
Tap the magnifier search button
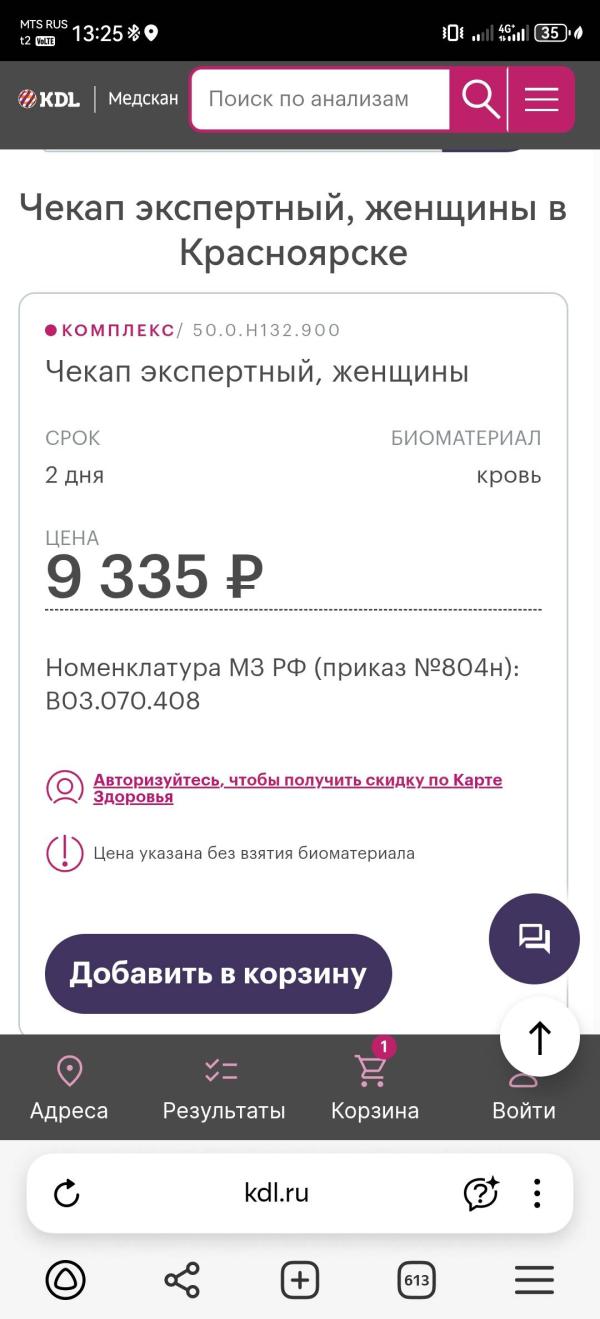479,99
